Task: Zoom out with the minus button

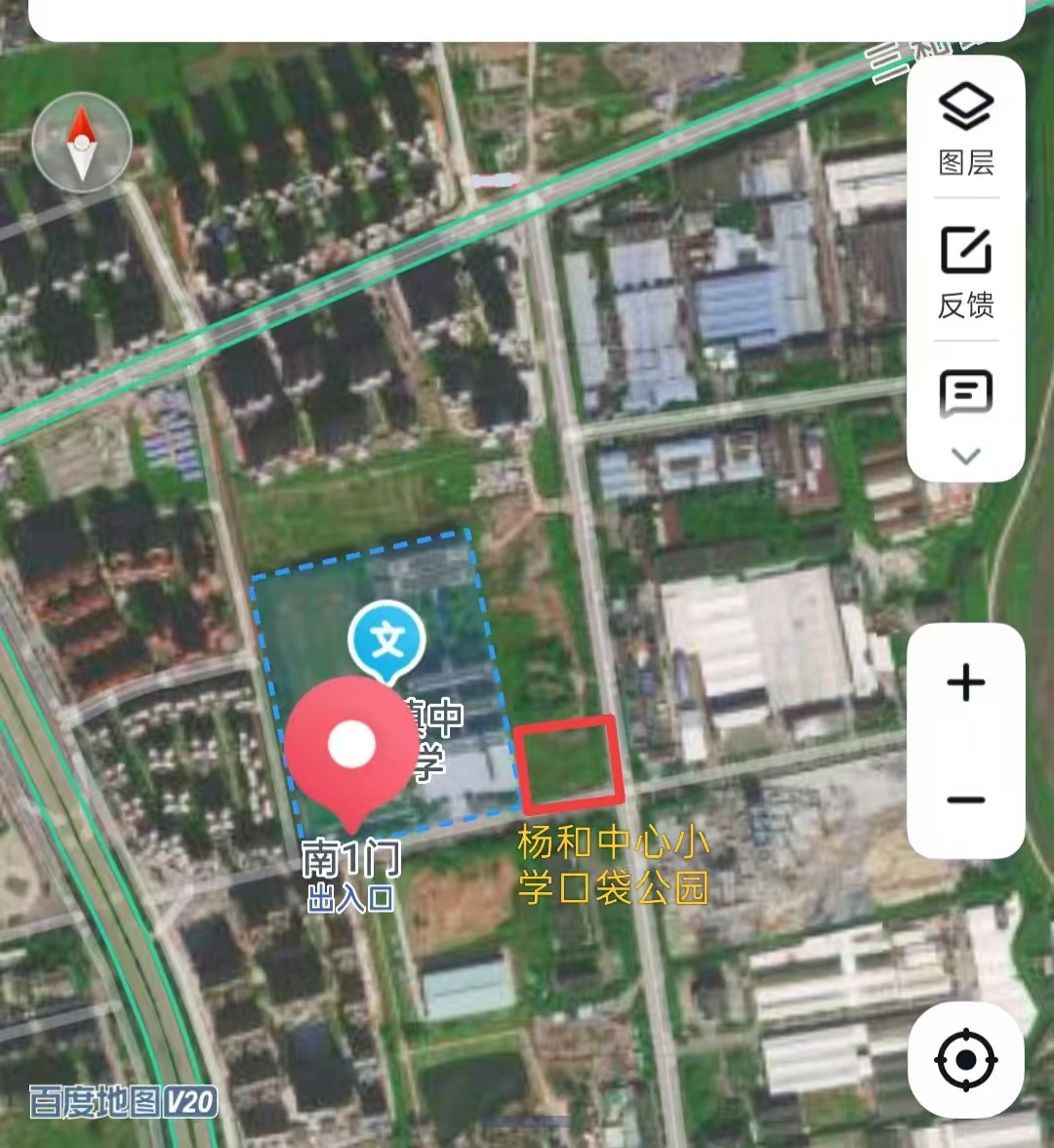Action: (x=966, y=800)
